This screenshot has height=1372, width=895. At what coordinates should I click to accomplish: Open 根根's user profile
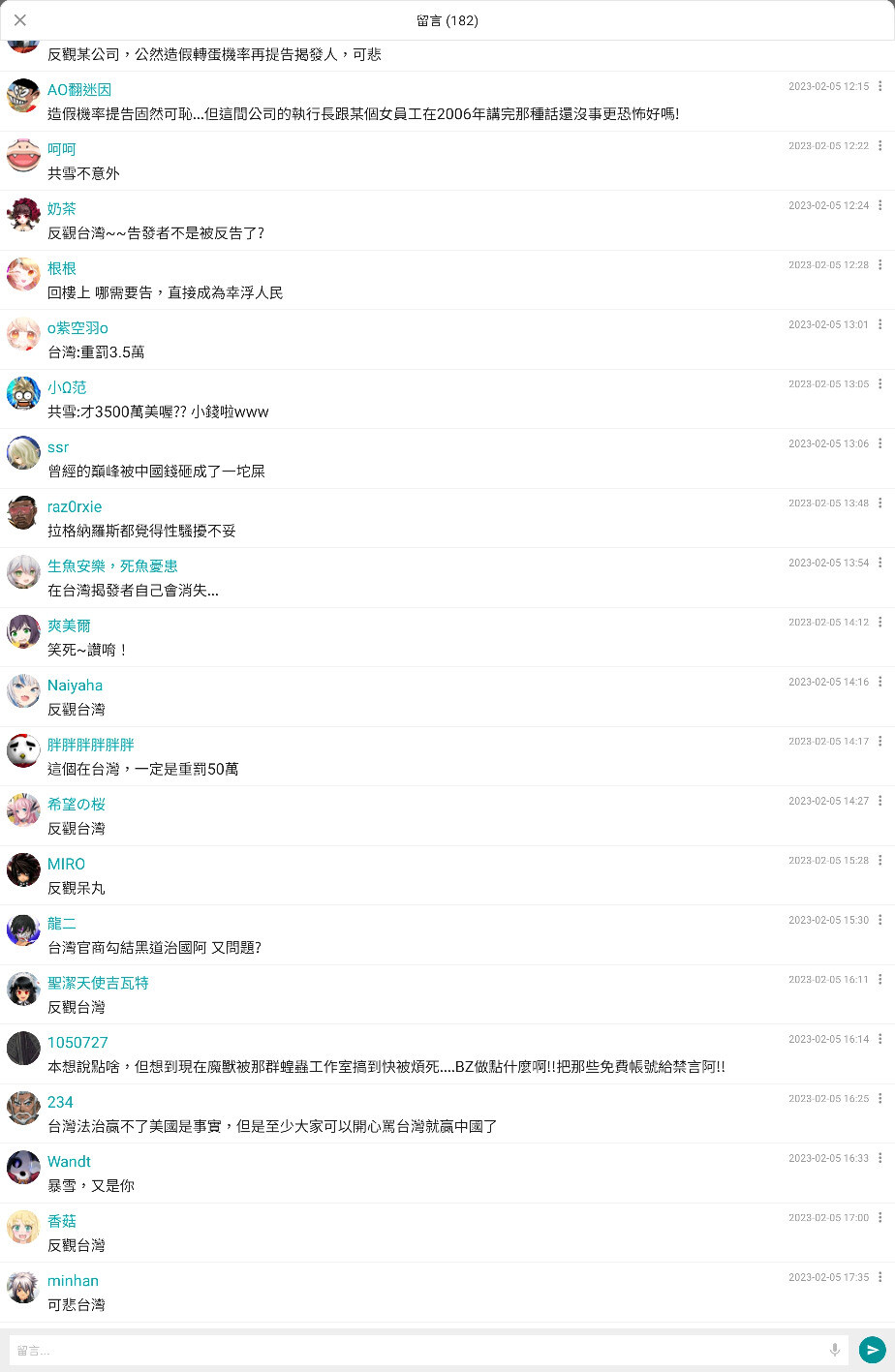(x=61, y=269)
